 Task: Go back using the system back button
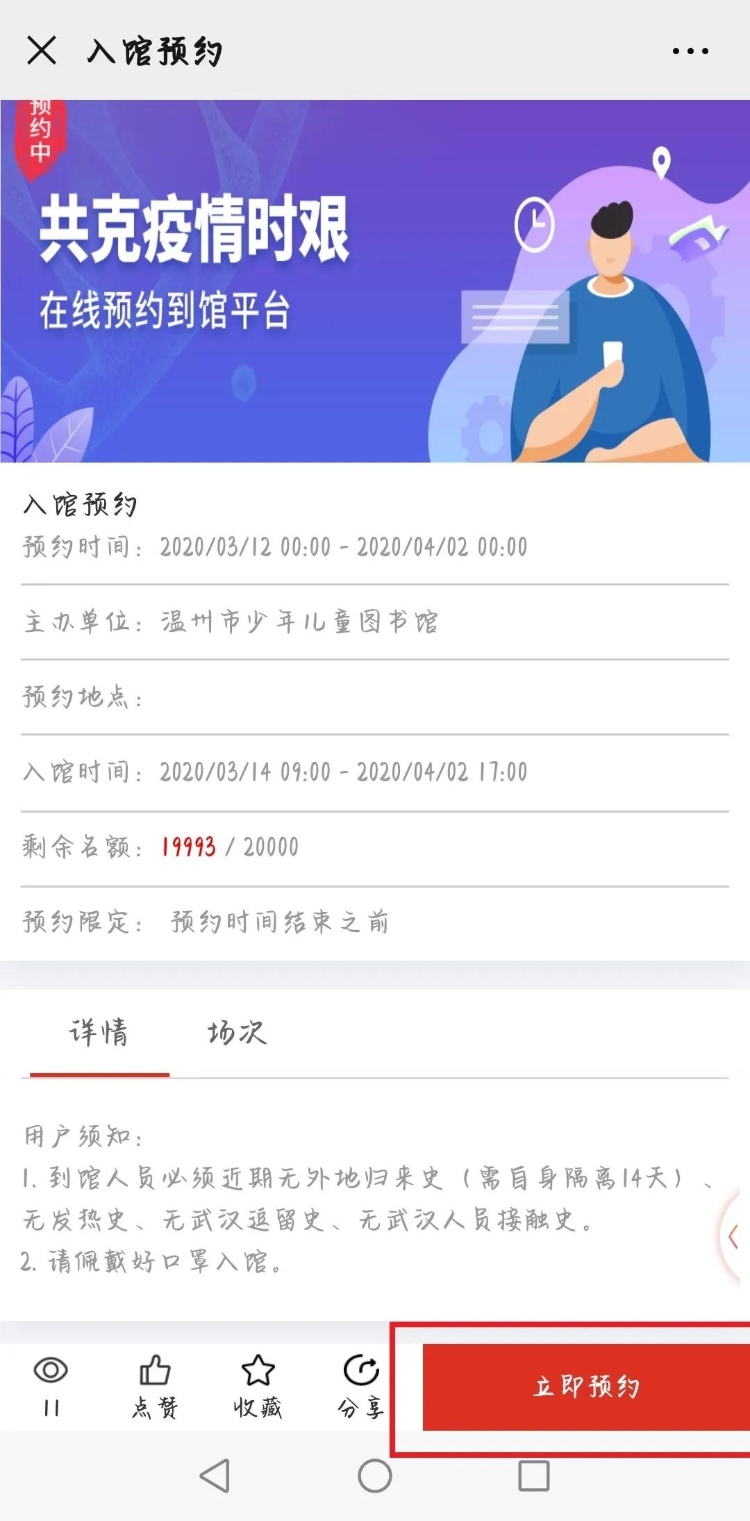coord(214,1475)
